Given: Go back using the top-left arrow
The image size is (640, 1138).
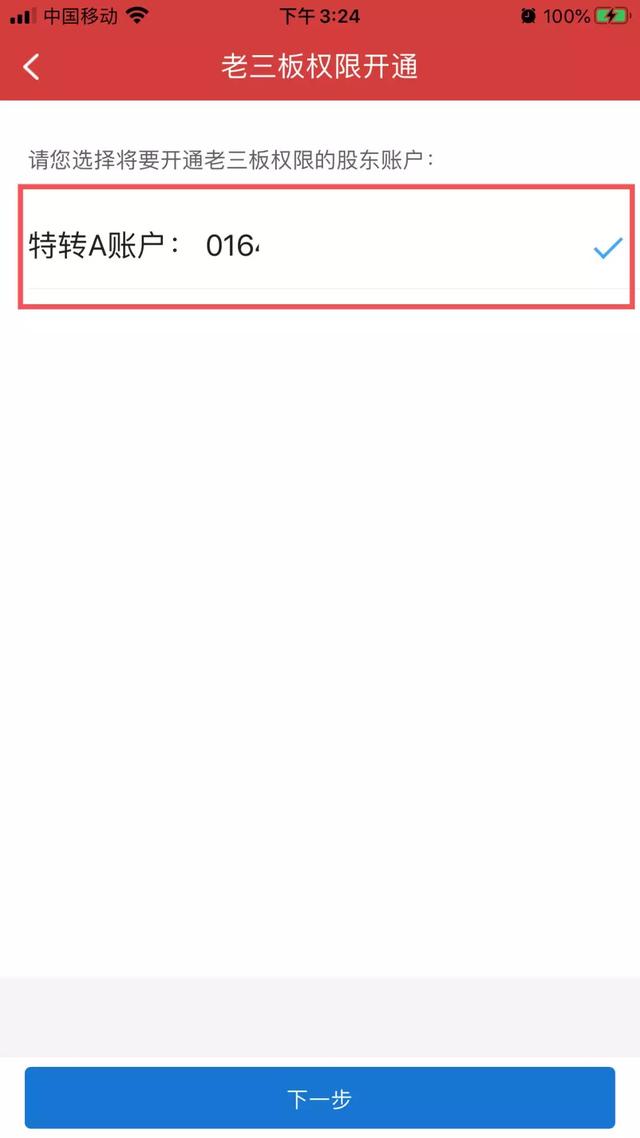Looking at the screenshot, I should tap(32, 67).
